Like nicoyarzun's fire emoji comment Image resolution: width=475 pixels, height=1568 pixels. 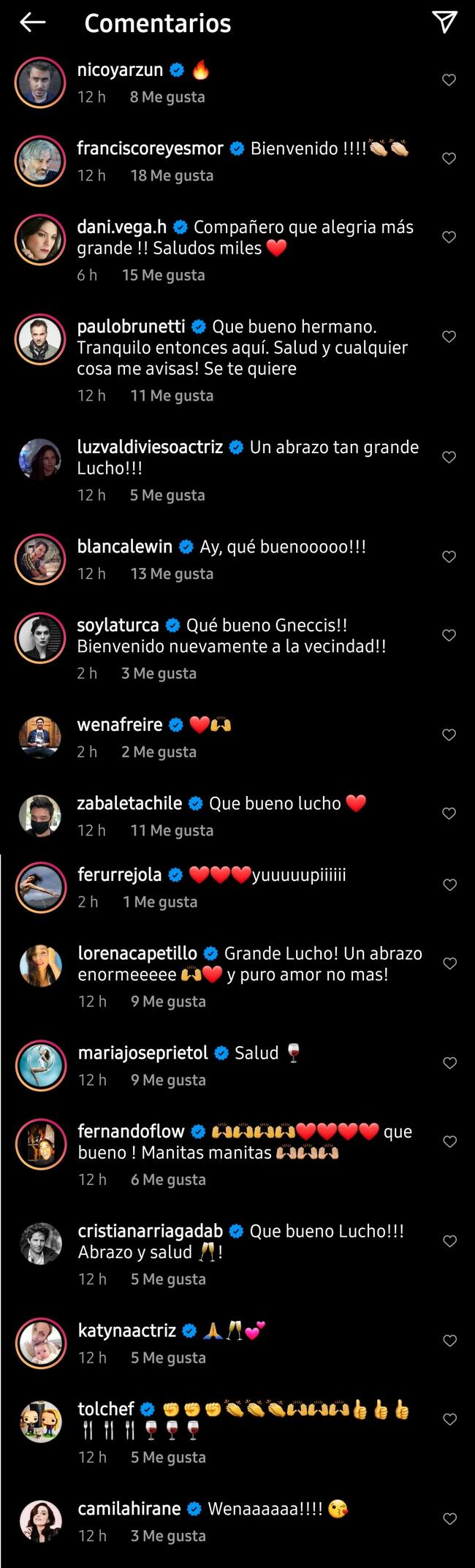(x=449, y=80)
